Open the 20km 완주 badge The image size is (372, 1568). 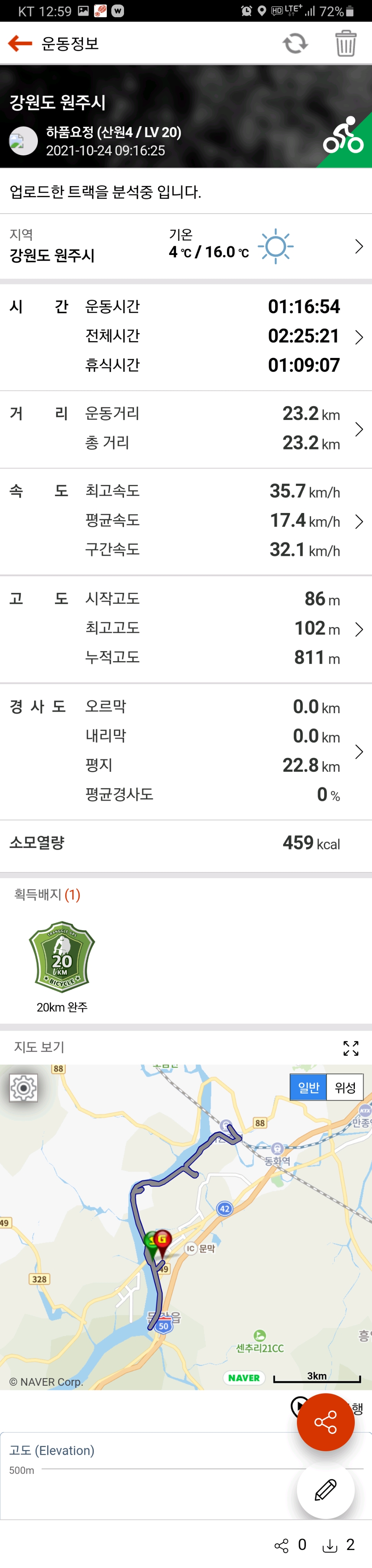[62, 958]
